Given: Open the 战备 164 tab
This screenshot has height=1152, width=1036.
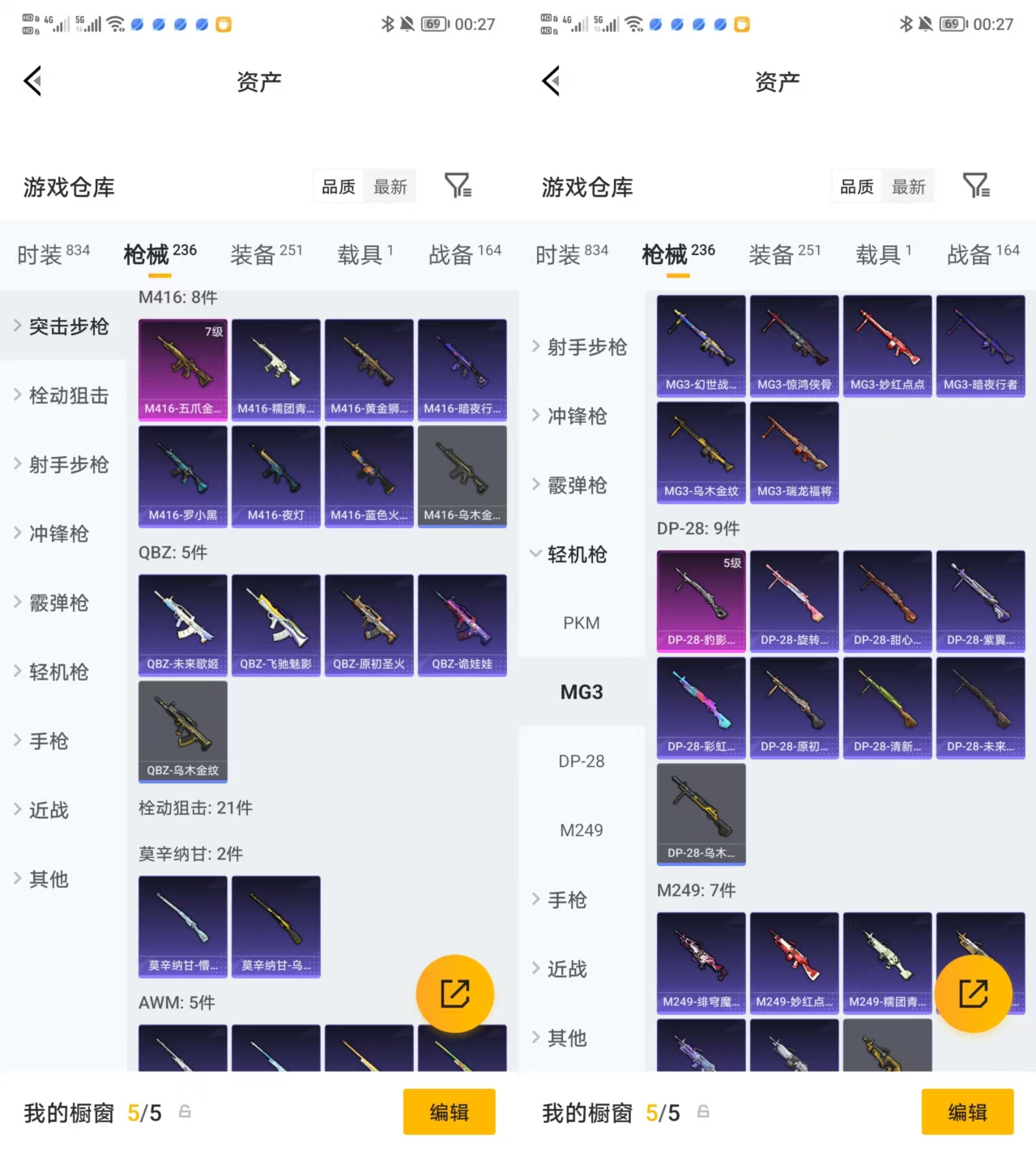Looking at the screenshot, I should [464, 254].
